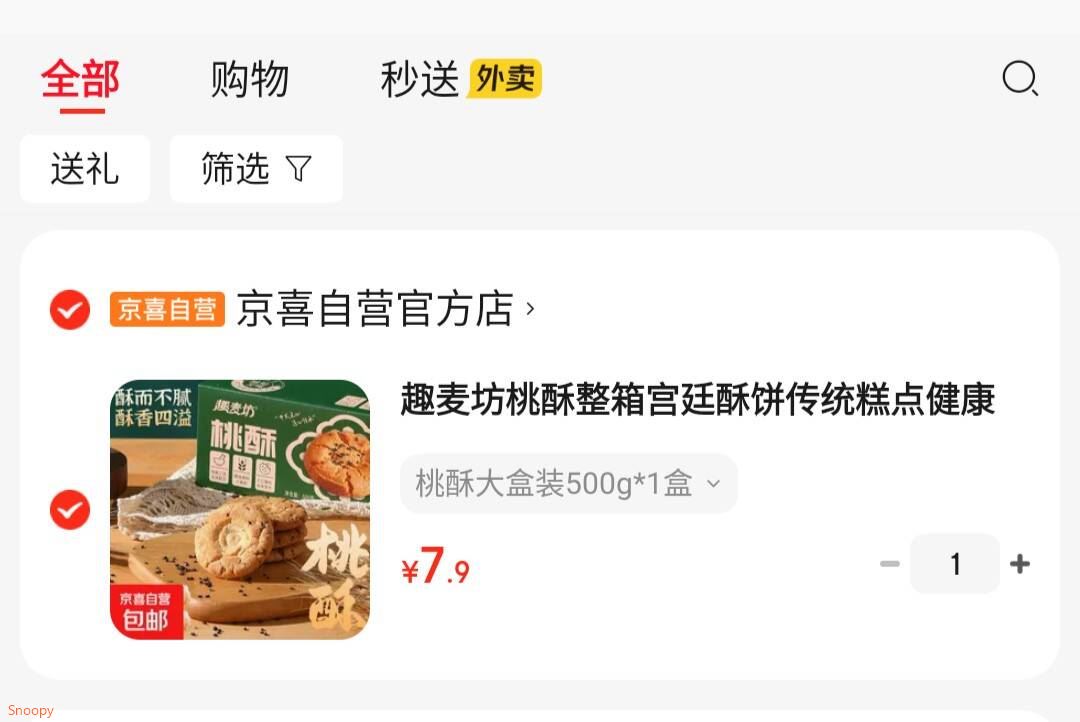Decrease the 桃酥 quantity with the minus button
This screenshot has height=722, width=1080.
[x=890, y=564]
